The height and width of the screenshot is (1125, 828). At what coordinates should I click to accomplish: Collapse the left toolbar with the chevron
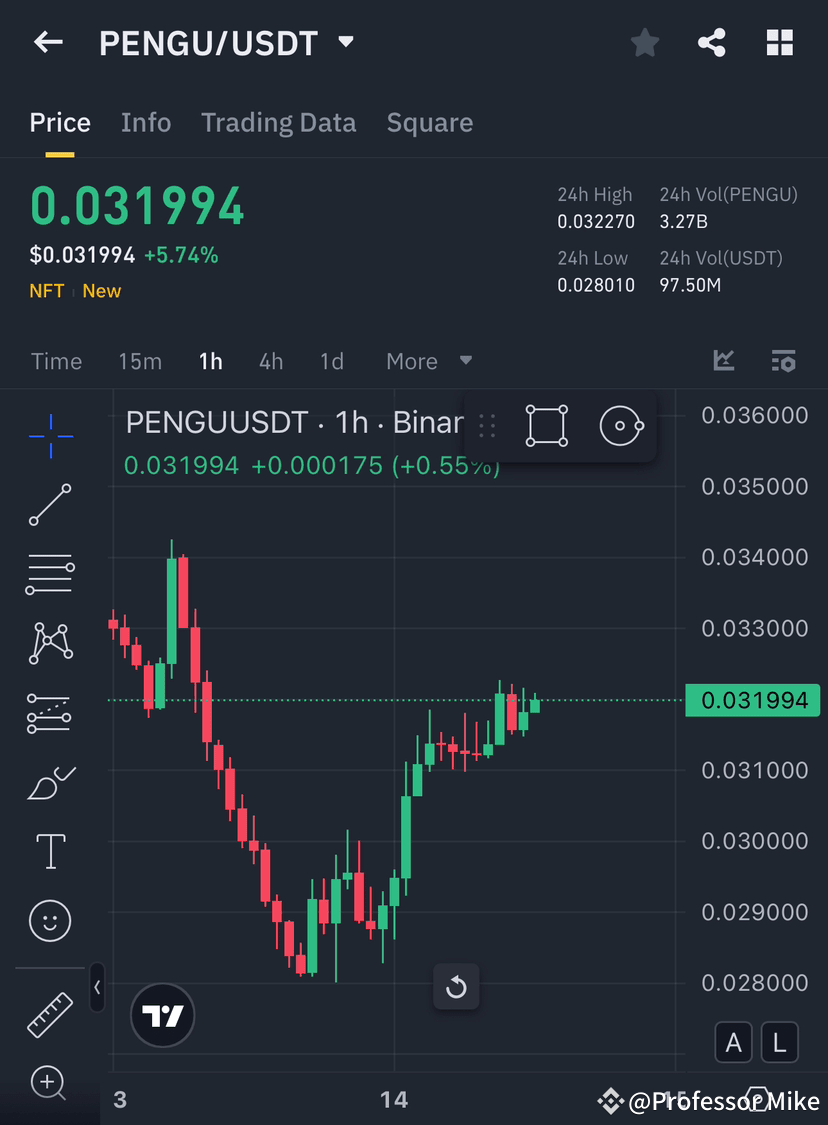click(97, 988)
